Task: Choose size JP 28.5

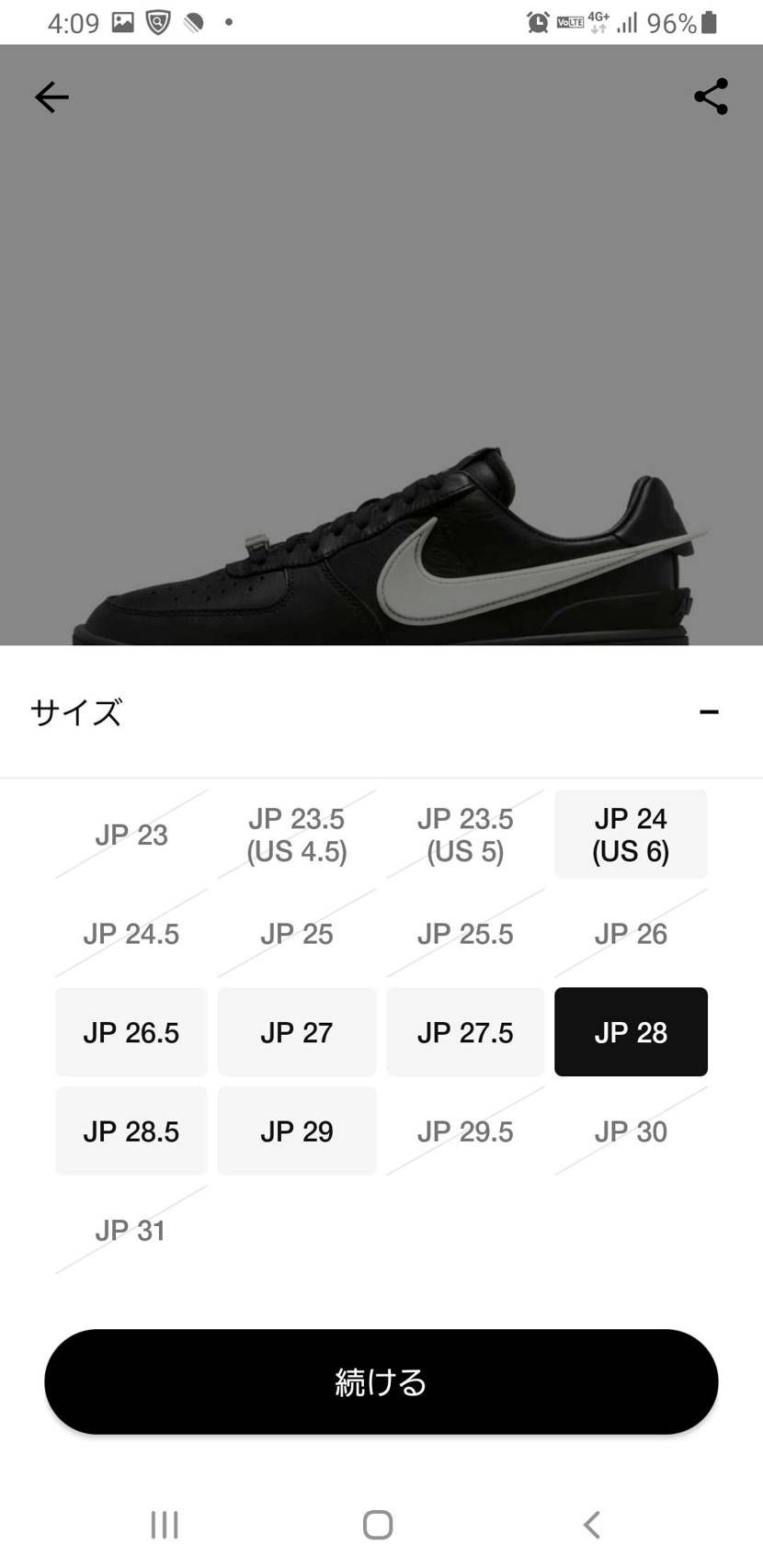Action: [131, 1131]
